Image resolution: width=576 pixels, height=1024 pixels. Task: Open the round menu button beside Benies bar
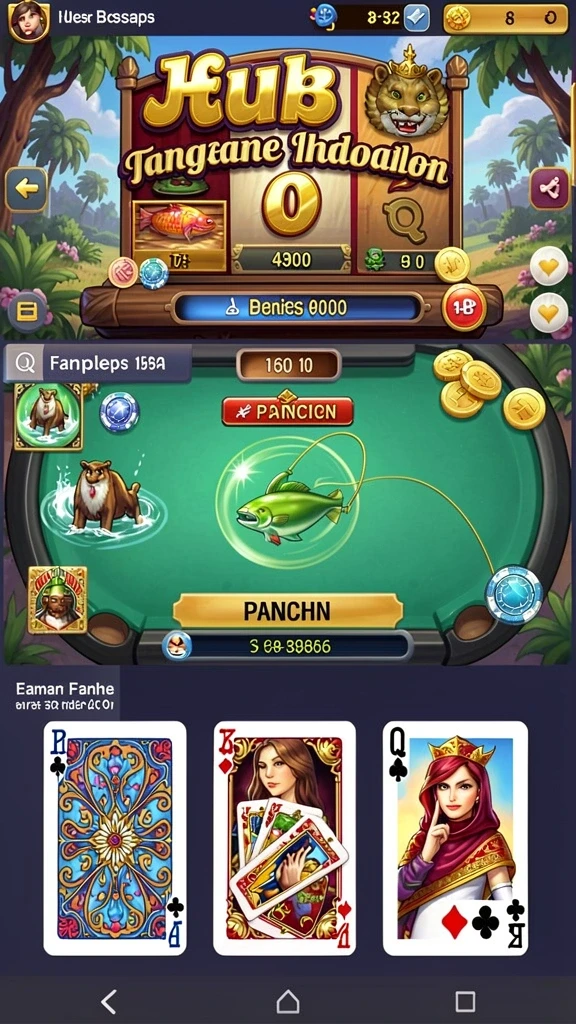27,312
